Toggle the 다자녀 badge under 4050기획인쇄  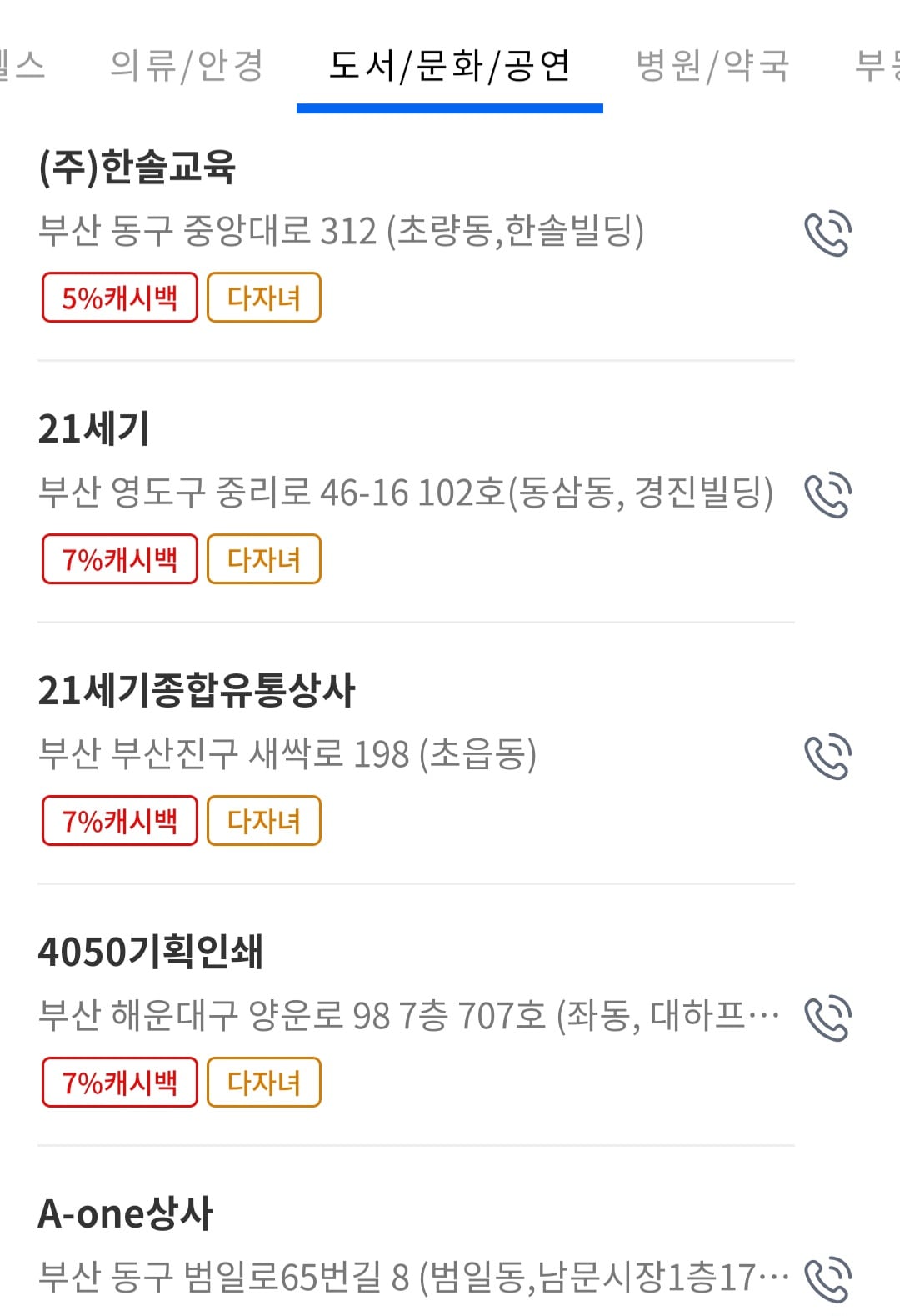pos(263,1083)
